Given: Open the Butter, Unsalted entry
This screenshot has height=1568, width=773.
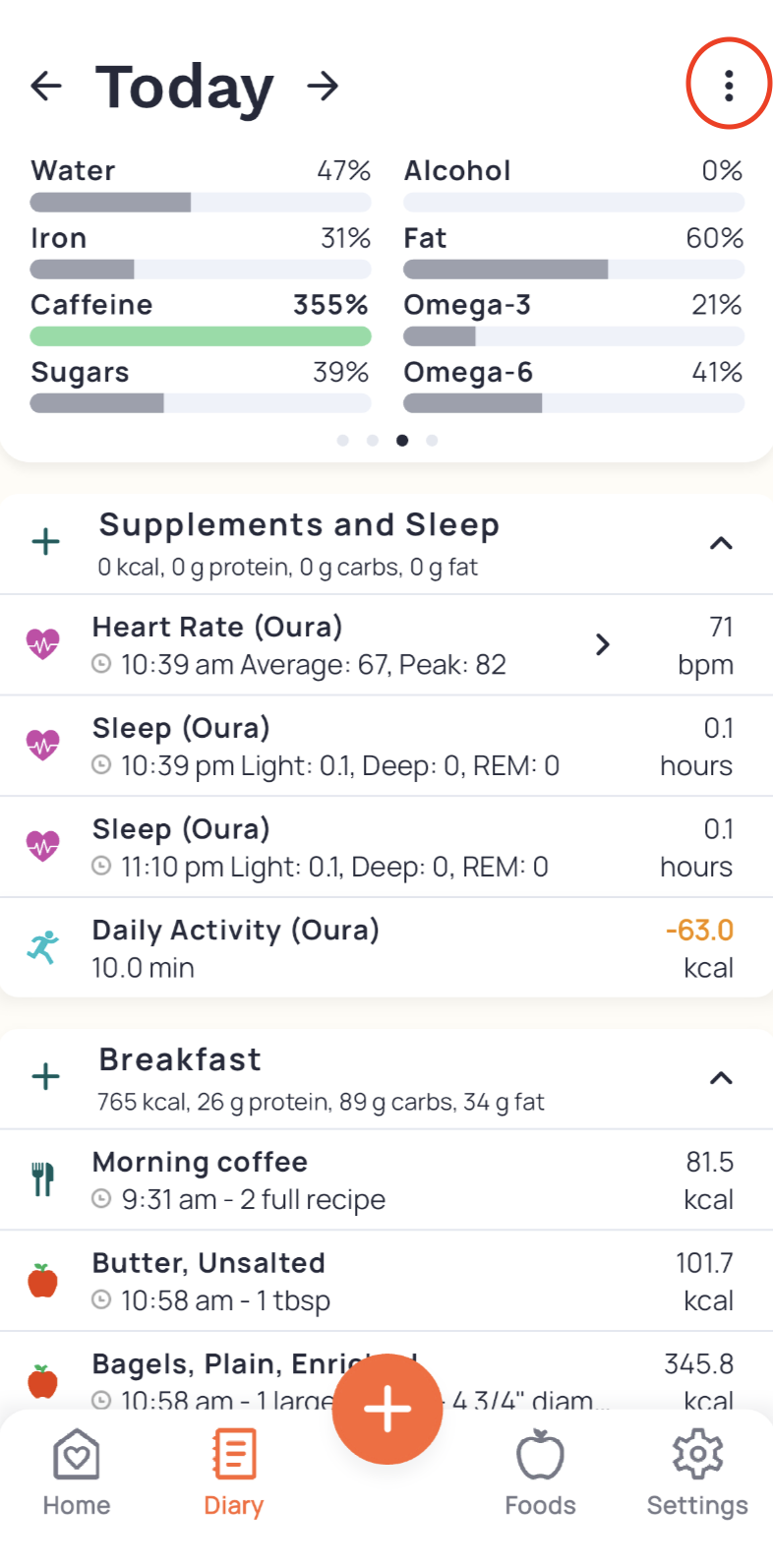Looking at the screenshot, I should 344,1282.
